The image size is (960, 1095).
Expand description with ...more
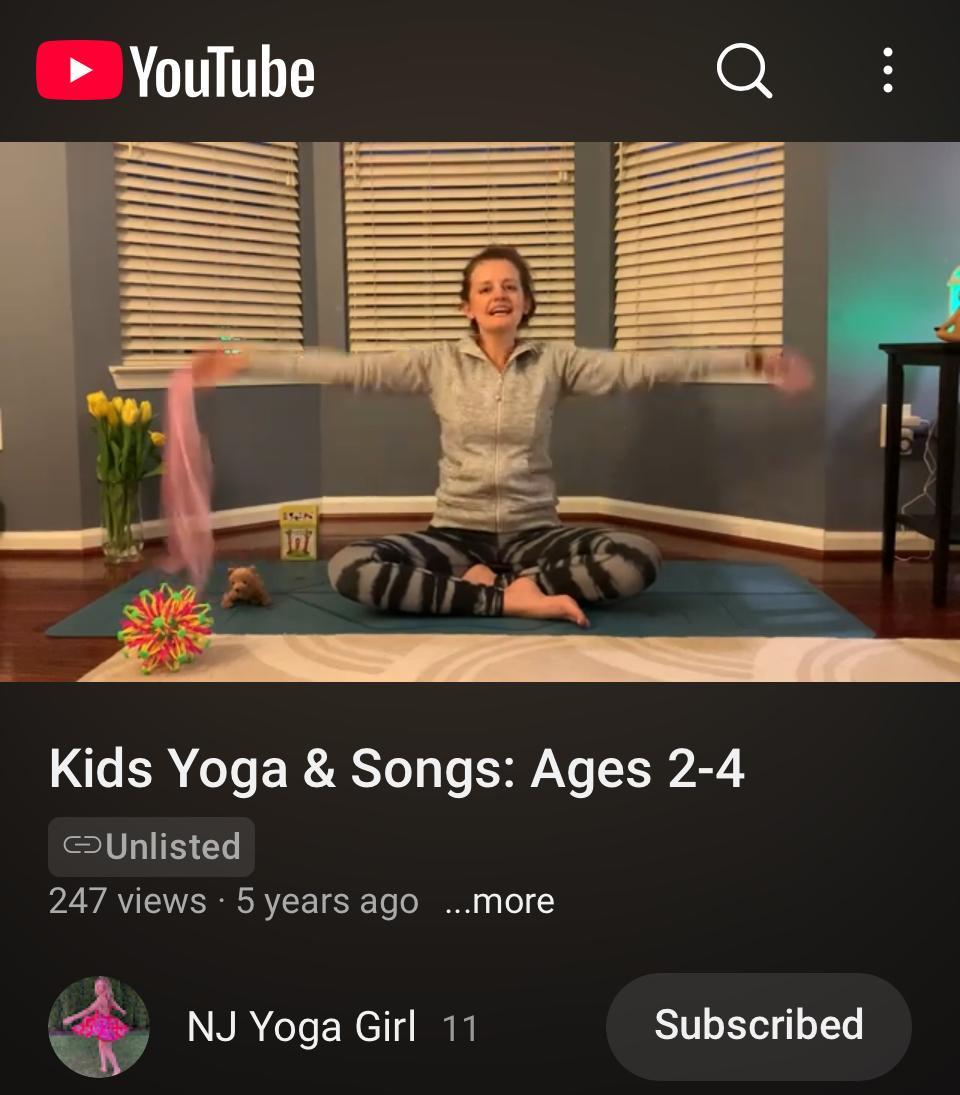[499, 901]
